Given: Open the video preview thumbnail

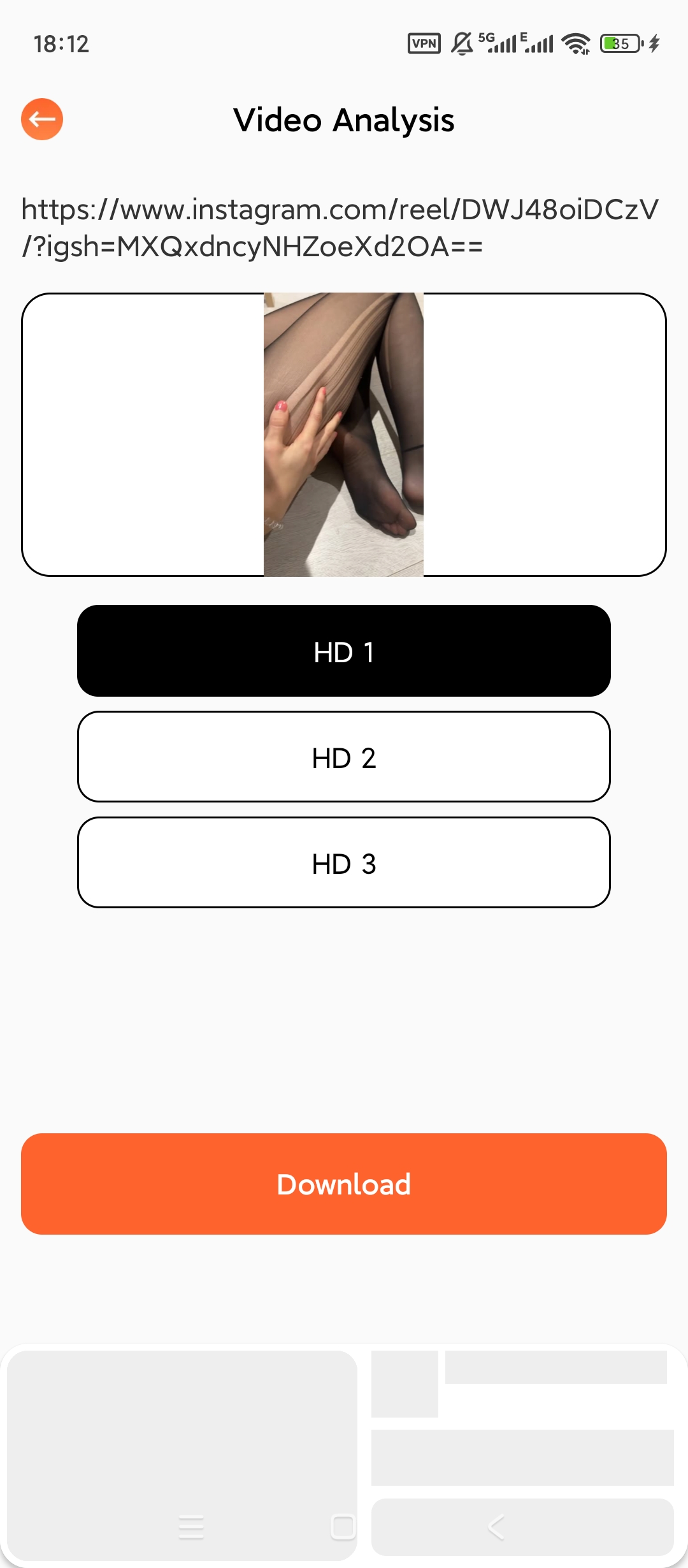Looking at the screenshot, I should [x=344, y=435].
